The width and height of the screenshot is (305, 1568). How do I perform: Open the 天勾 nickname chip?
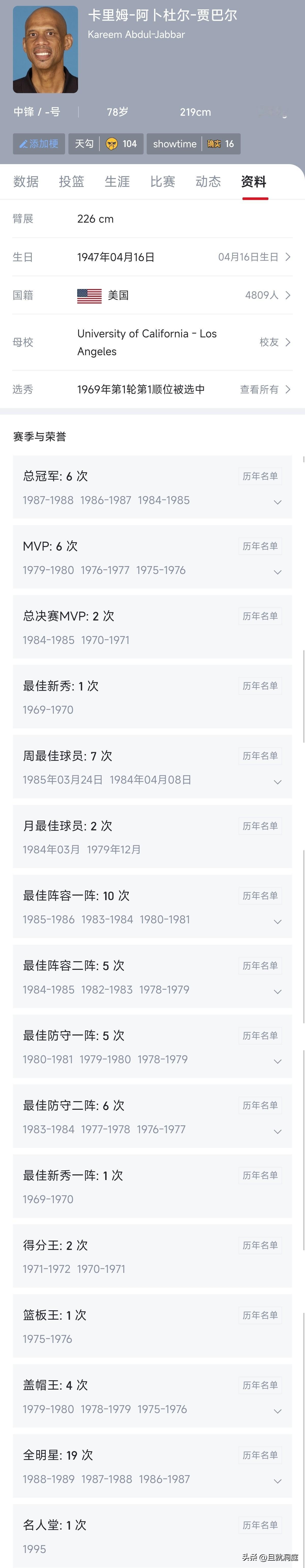coord(106,144)
